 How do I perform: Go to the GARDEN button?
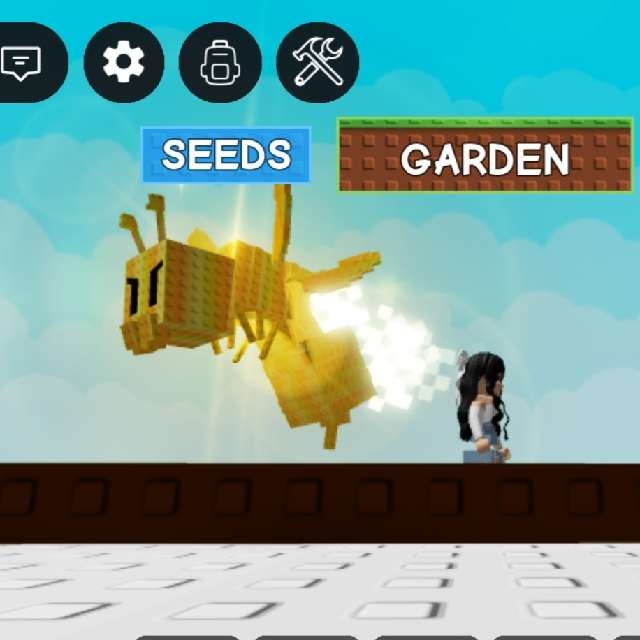tap(485, 158)
